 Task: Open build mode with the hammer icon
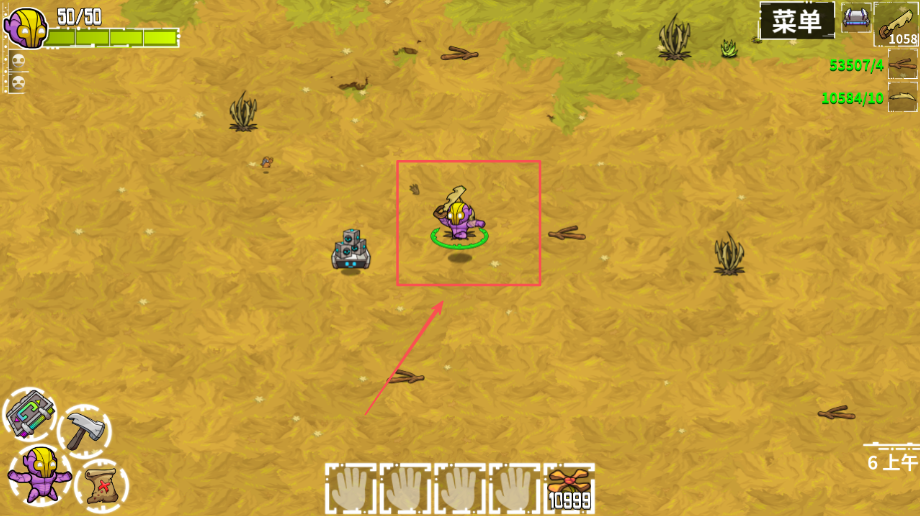(85, 431)
